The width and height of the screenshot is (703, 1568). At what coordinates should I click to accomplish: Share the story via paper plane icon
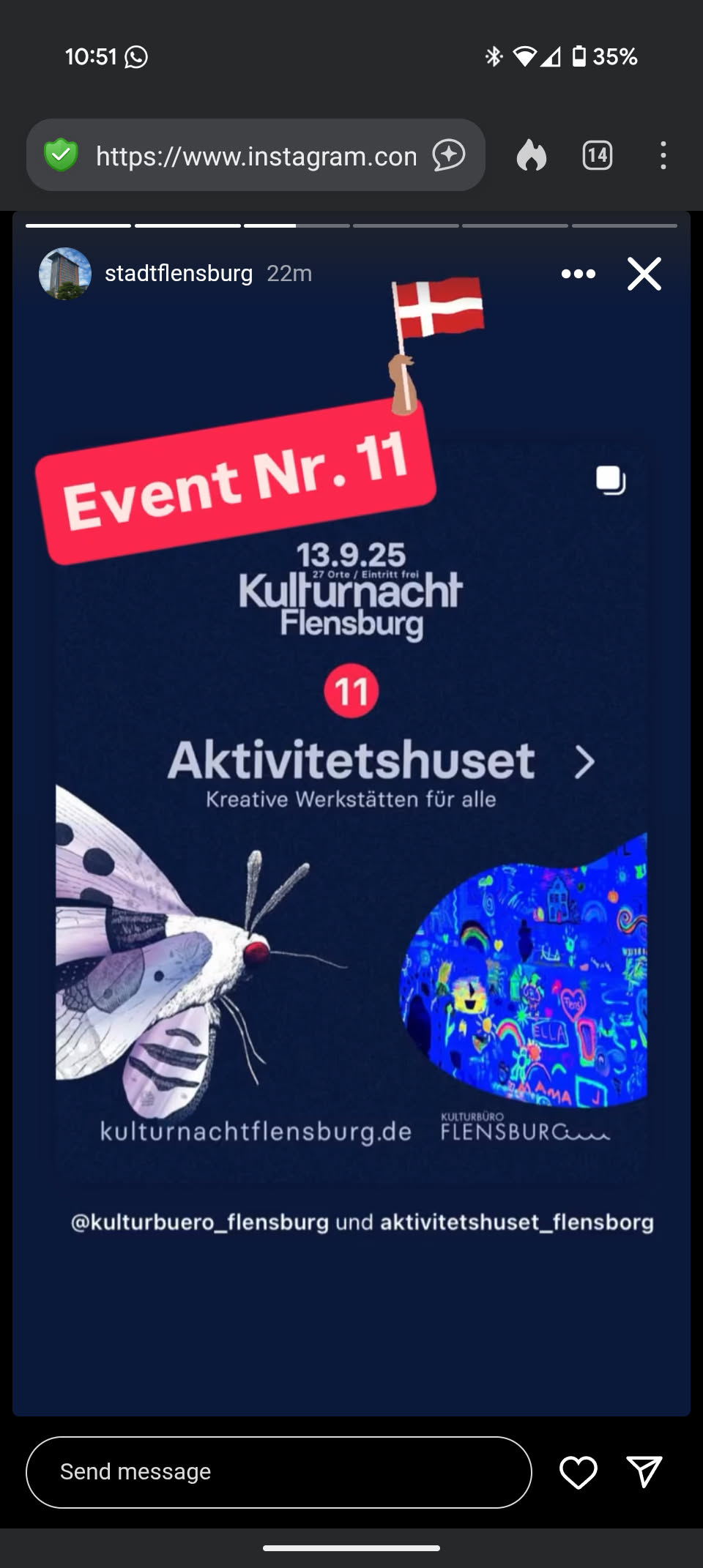point(644,1472)
